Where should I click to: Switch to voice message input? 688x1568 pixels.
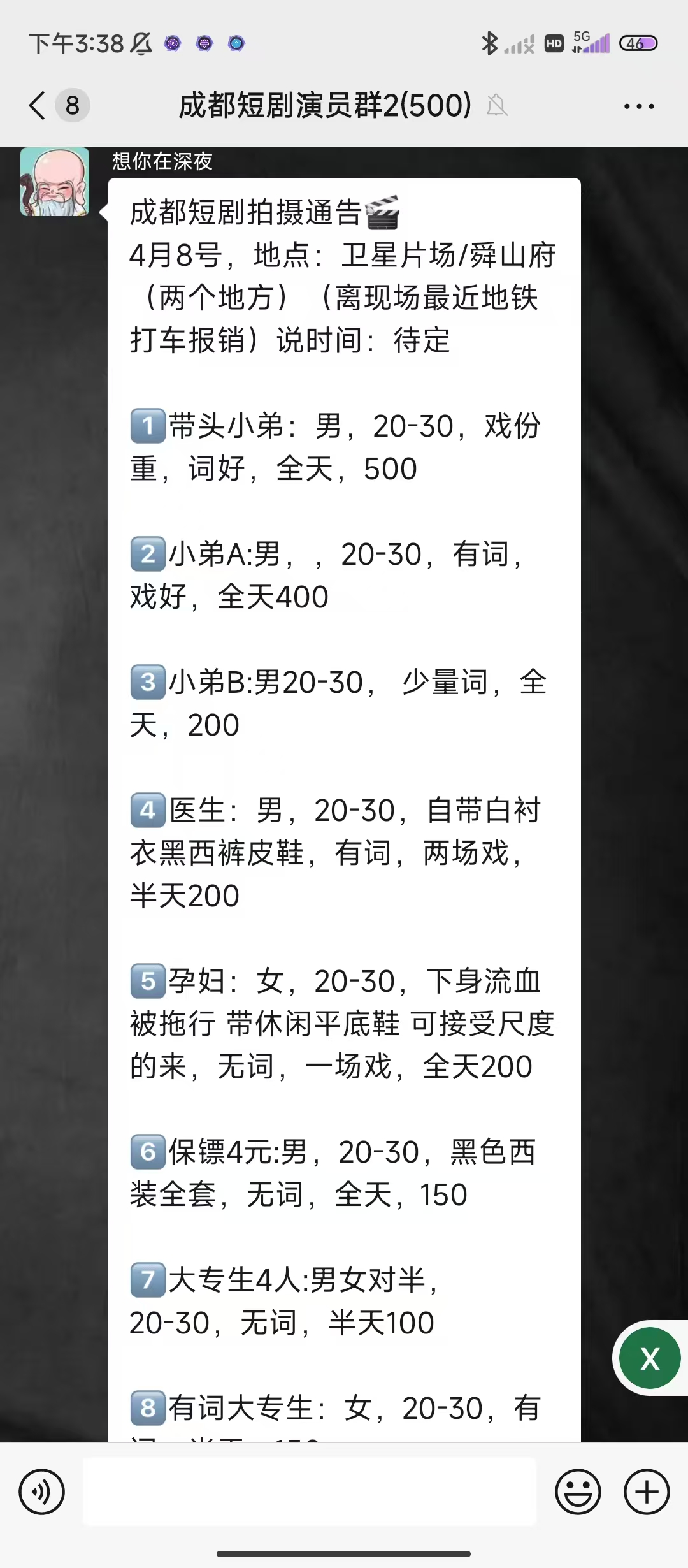(x=41, y=1492)
